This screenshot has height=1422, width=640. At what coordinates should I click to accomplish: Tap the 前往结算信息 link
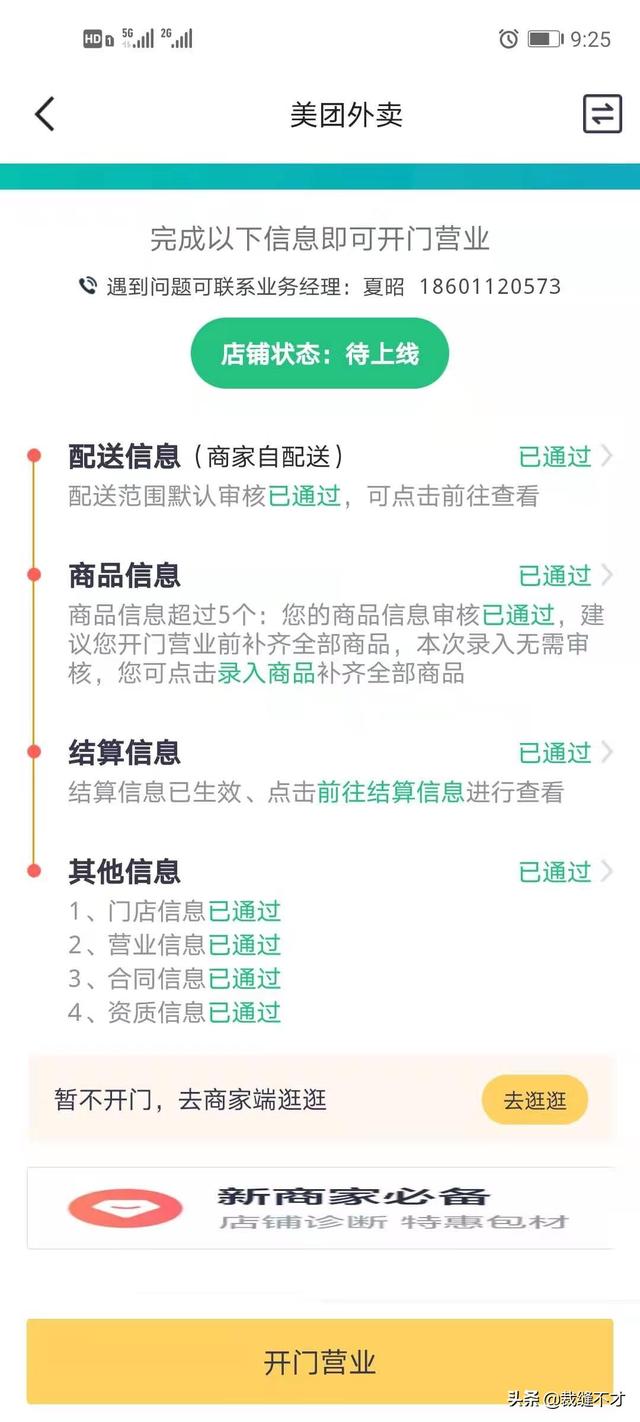391,793
